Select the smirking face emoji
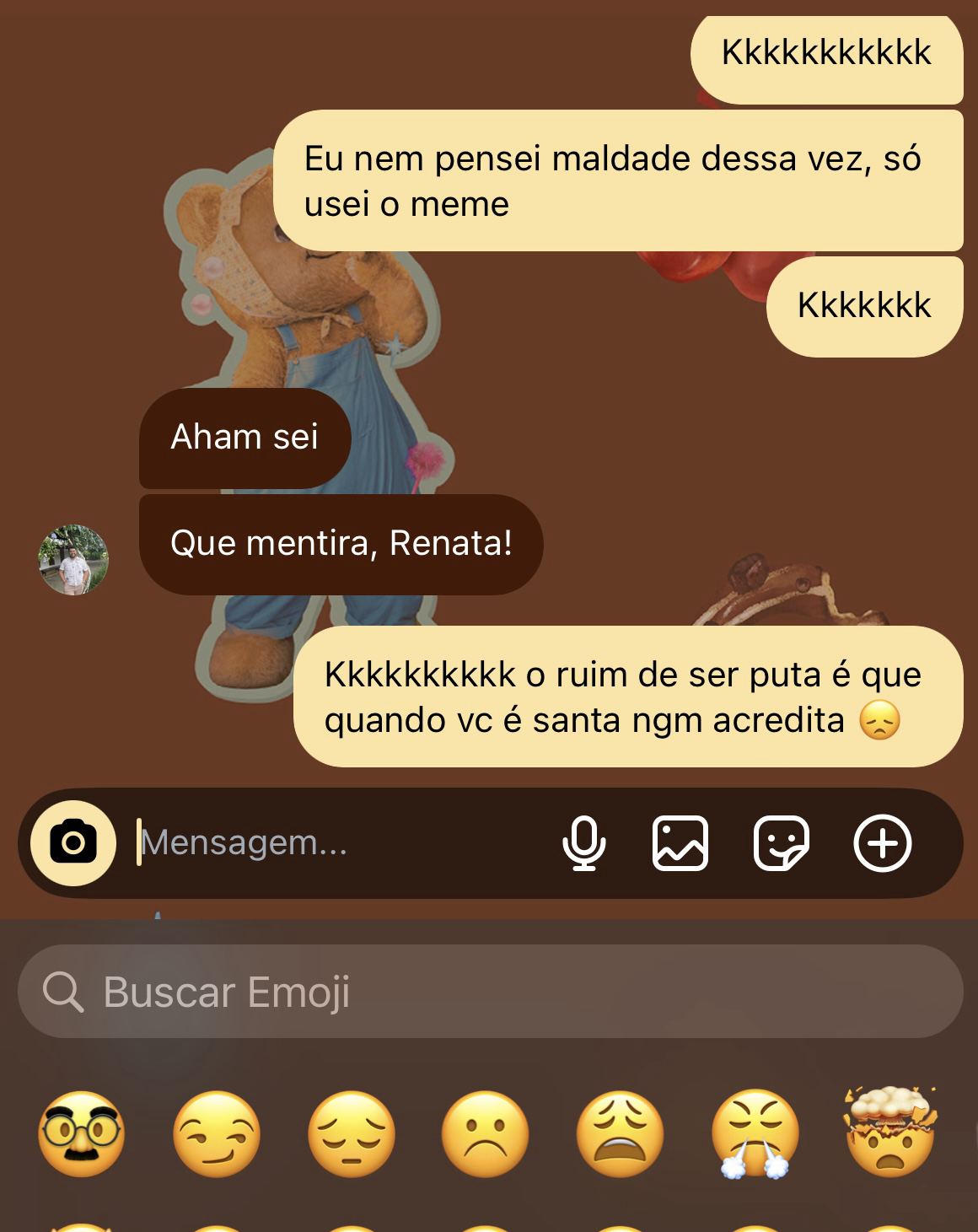 pos(217,1134)
